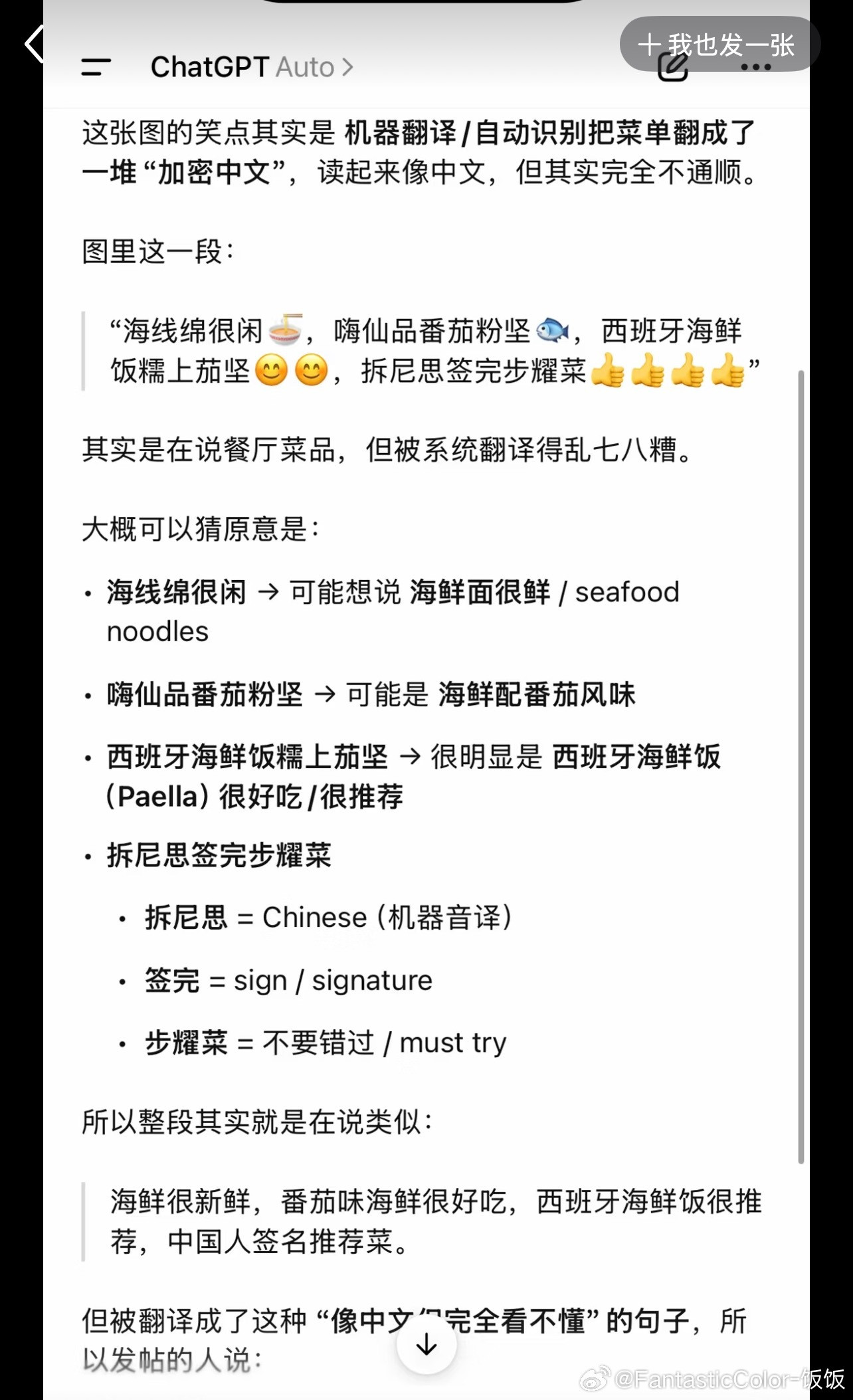Open options from the three-dot menu

[x=756, y=67]
